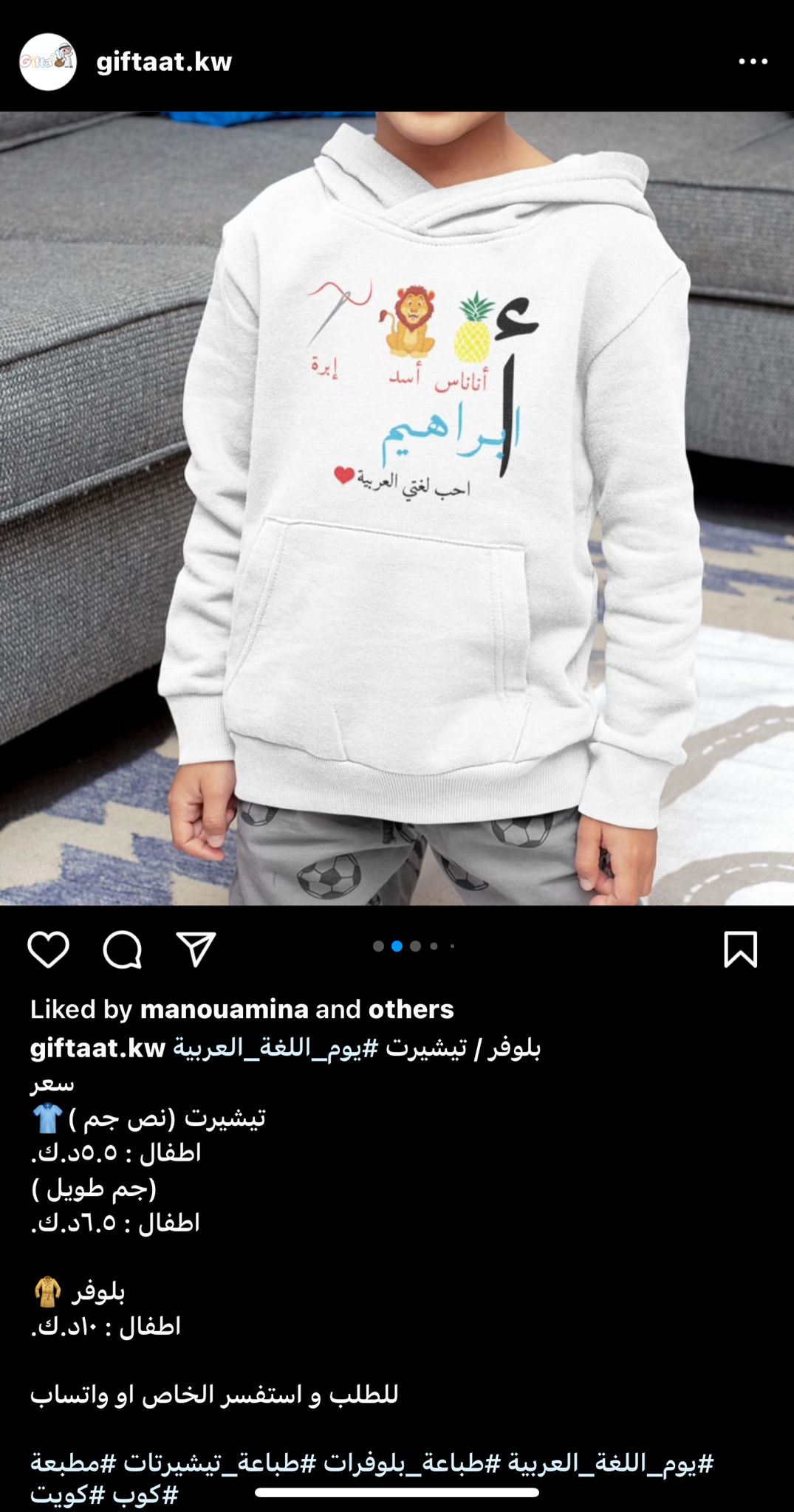Open the hoodie photo of the post

point(397,508)
